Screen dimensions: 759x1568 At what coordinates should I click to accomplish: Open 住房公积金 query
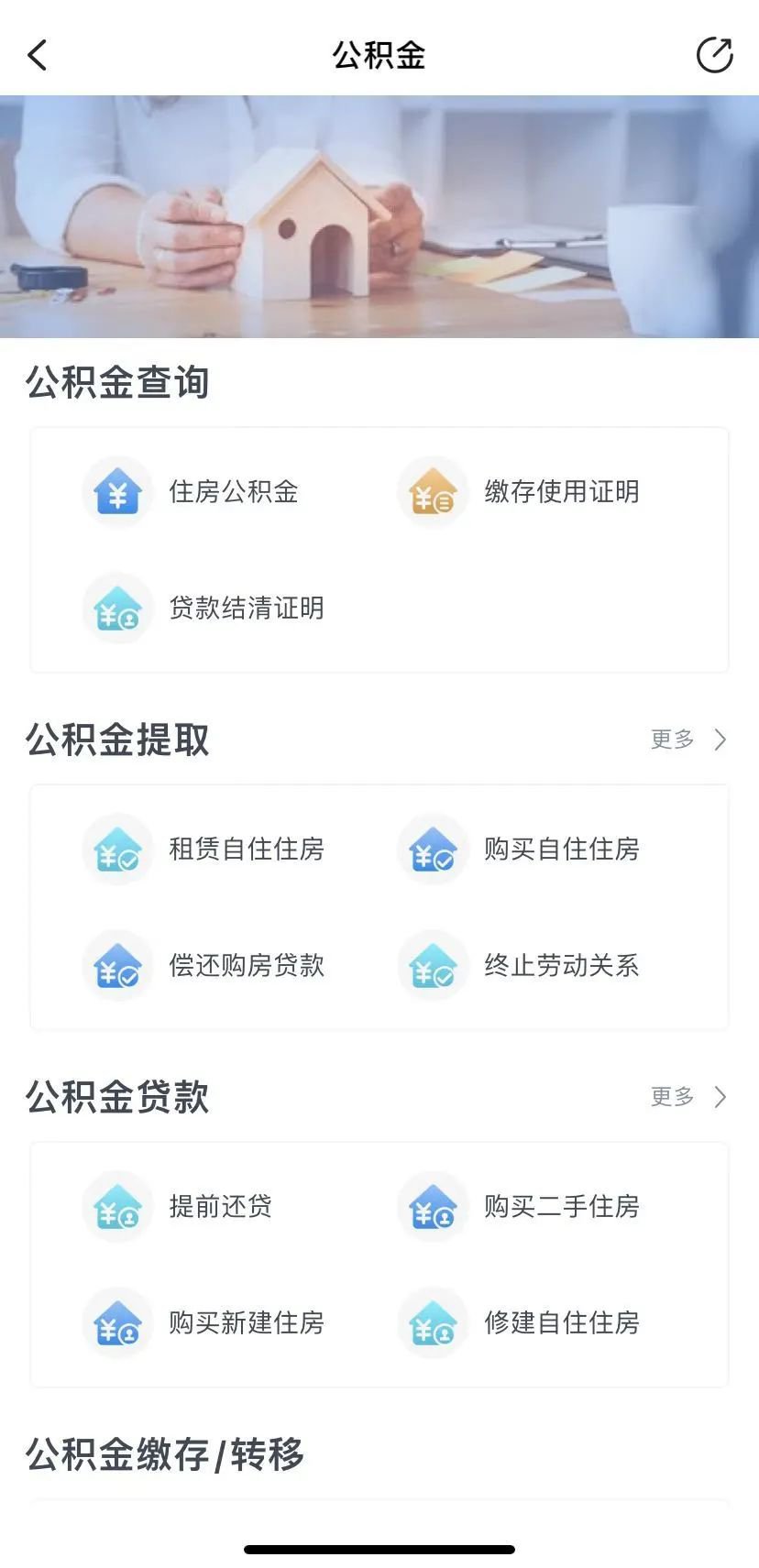pyautogui.click(x=191, y=492)
